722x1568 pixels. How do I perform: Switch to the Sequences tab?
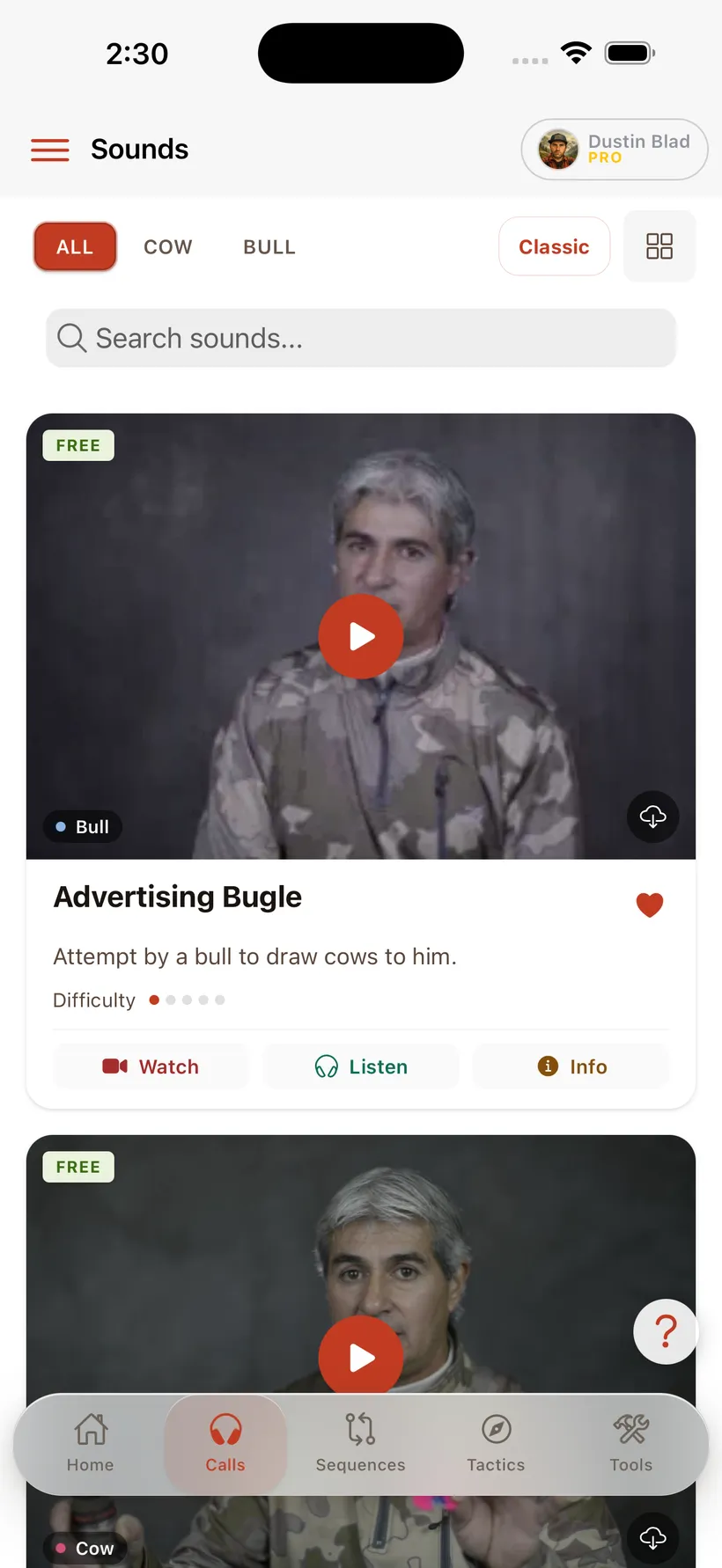click(x=361, y=1443)
